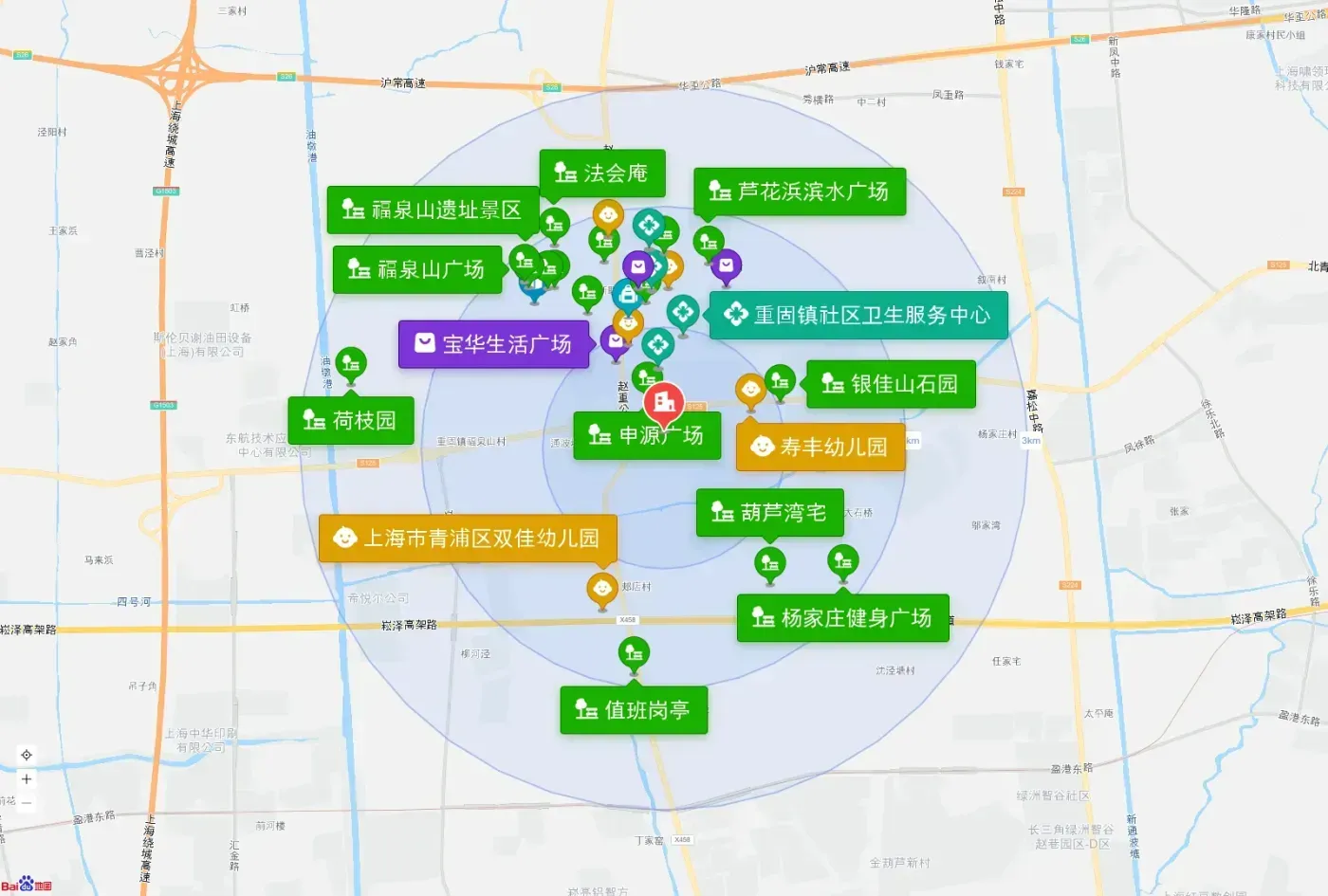This screenshot has height=896, width=1328.
Task: Tap the locate position button
Action: [x=27, y=755]
